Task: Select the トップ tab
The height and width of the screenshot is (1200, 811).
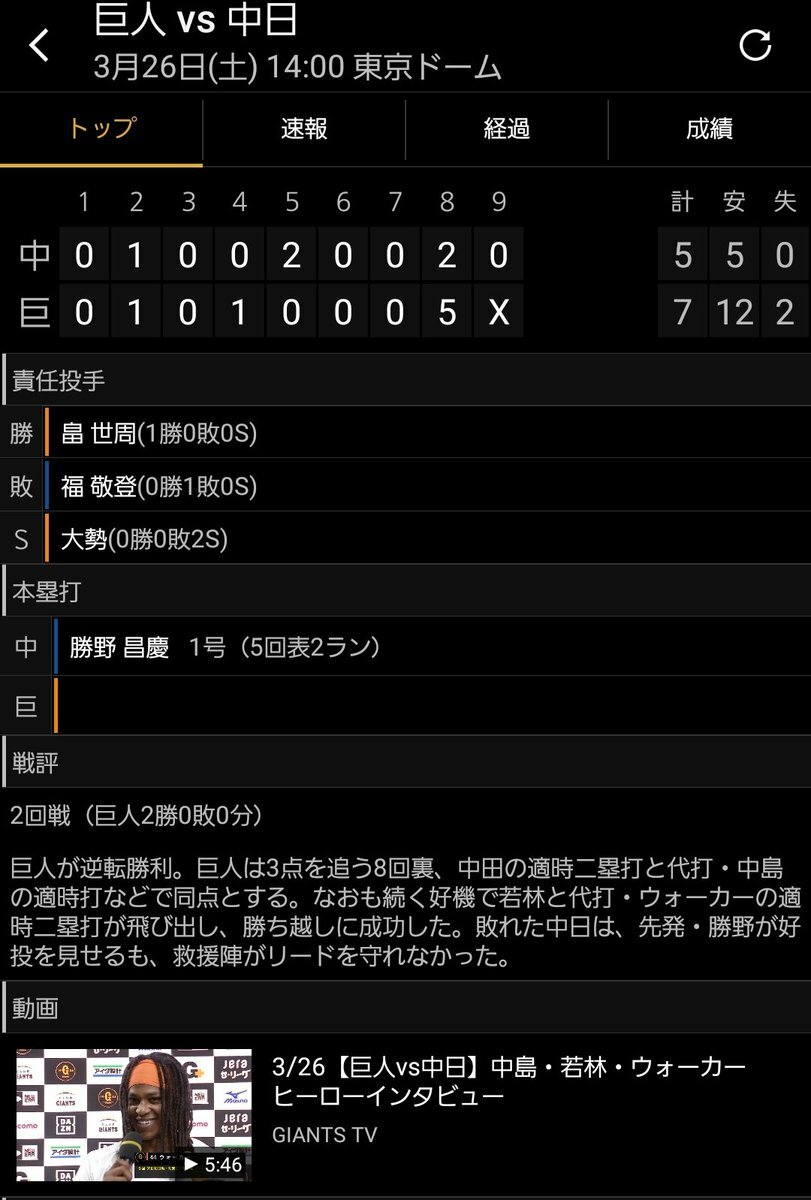Action: click(101, 129)
